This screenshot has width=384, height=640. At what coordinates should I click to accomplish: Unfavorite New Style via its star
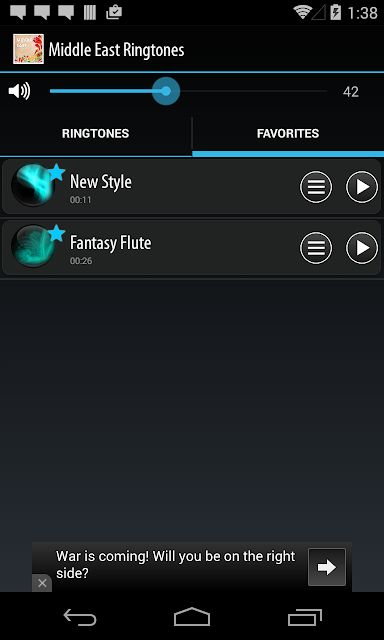[57, 172]
